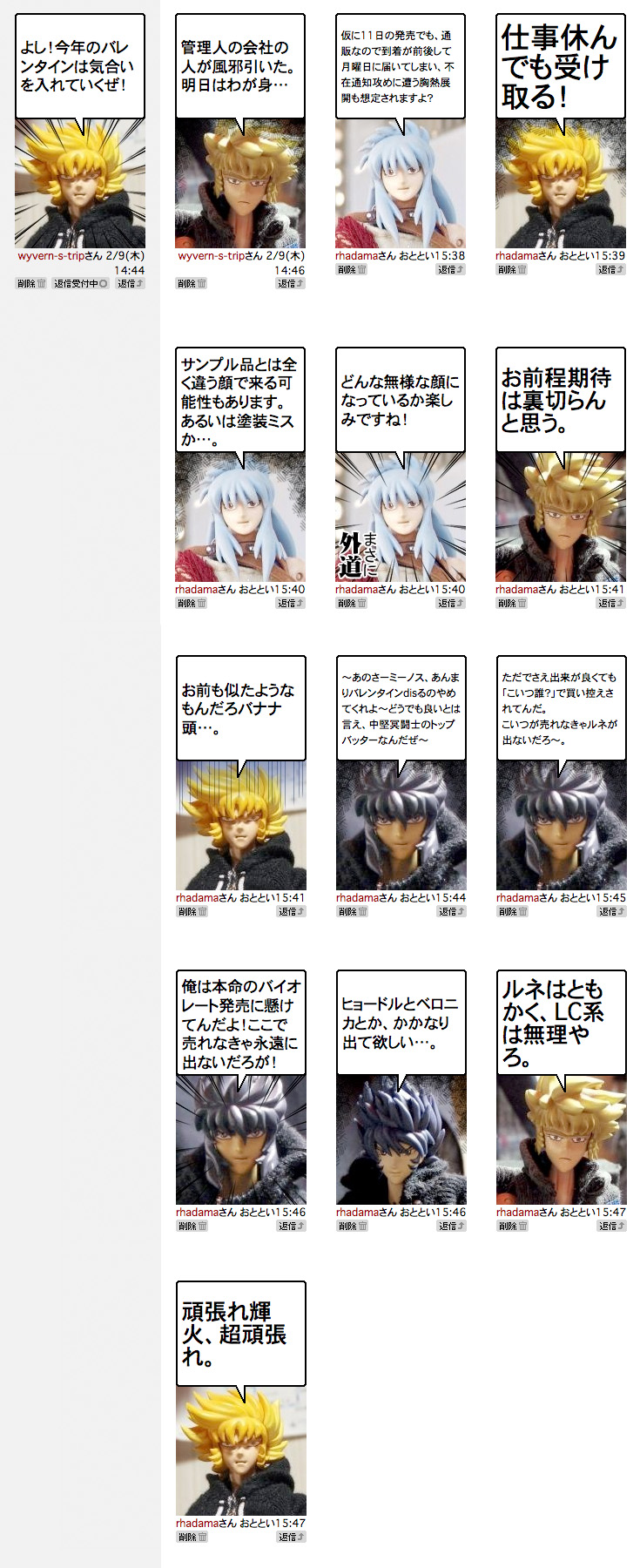The height and width of the screenshot is (1568, 640).
Task: Reply to the 仕事休んでも受け取る post at 15:39
Action: pyautogui.click(x=610, y=270)
